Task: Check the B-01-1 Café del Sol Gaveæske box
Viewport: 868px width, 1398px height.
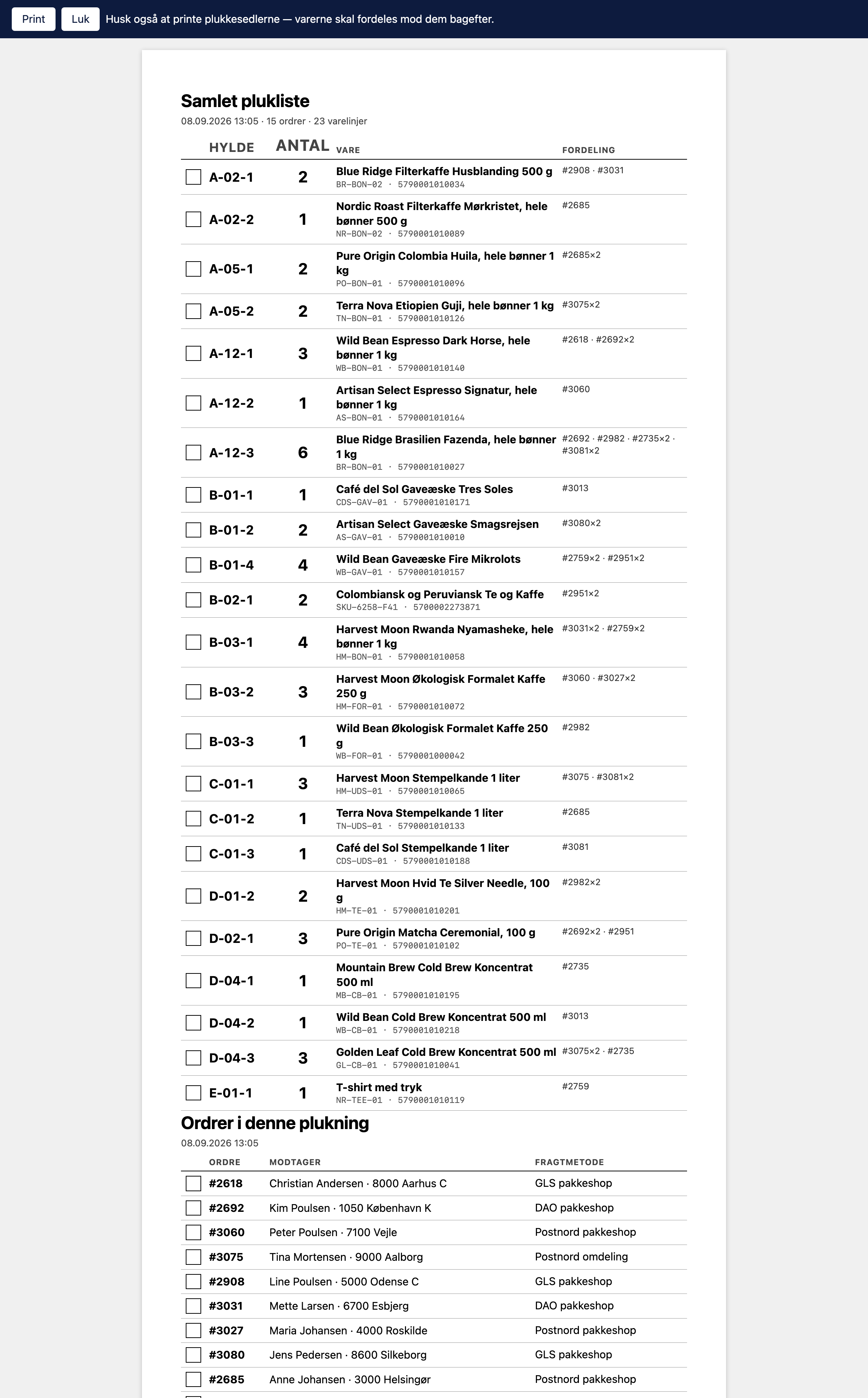Action: (193, 495)
